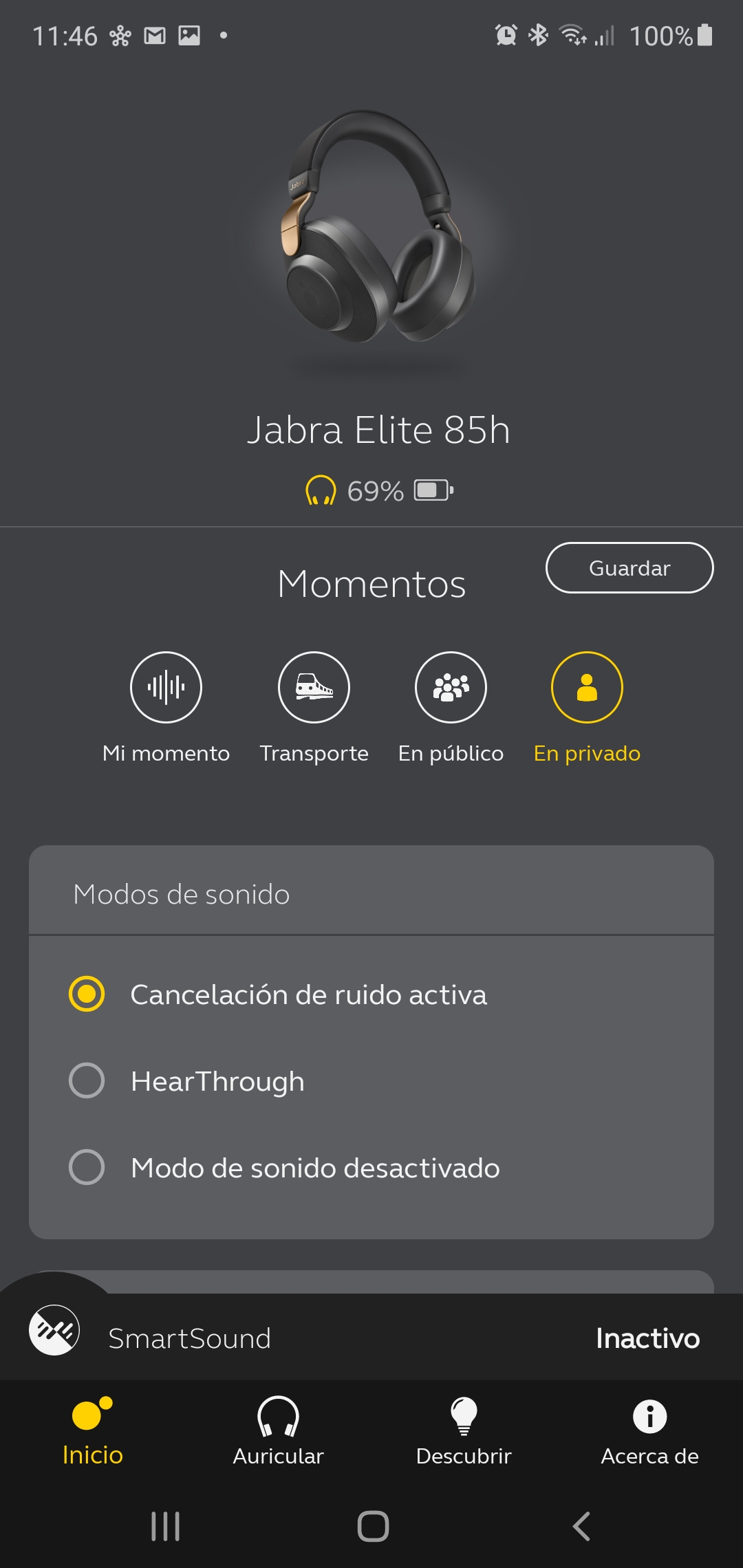Open the Acerca de tab

649,1430
